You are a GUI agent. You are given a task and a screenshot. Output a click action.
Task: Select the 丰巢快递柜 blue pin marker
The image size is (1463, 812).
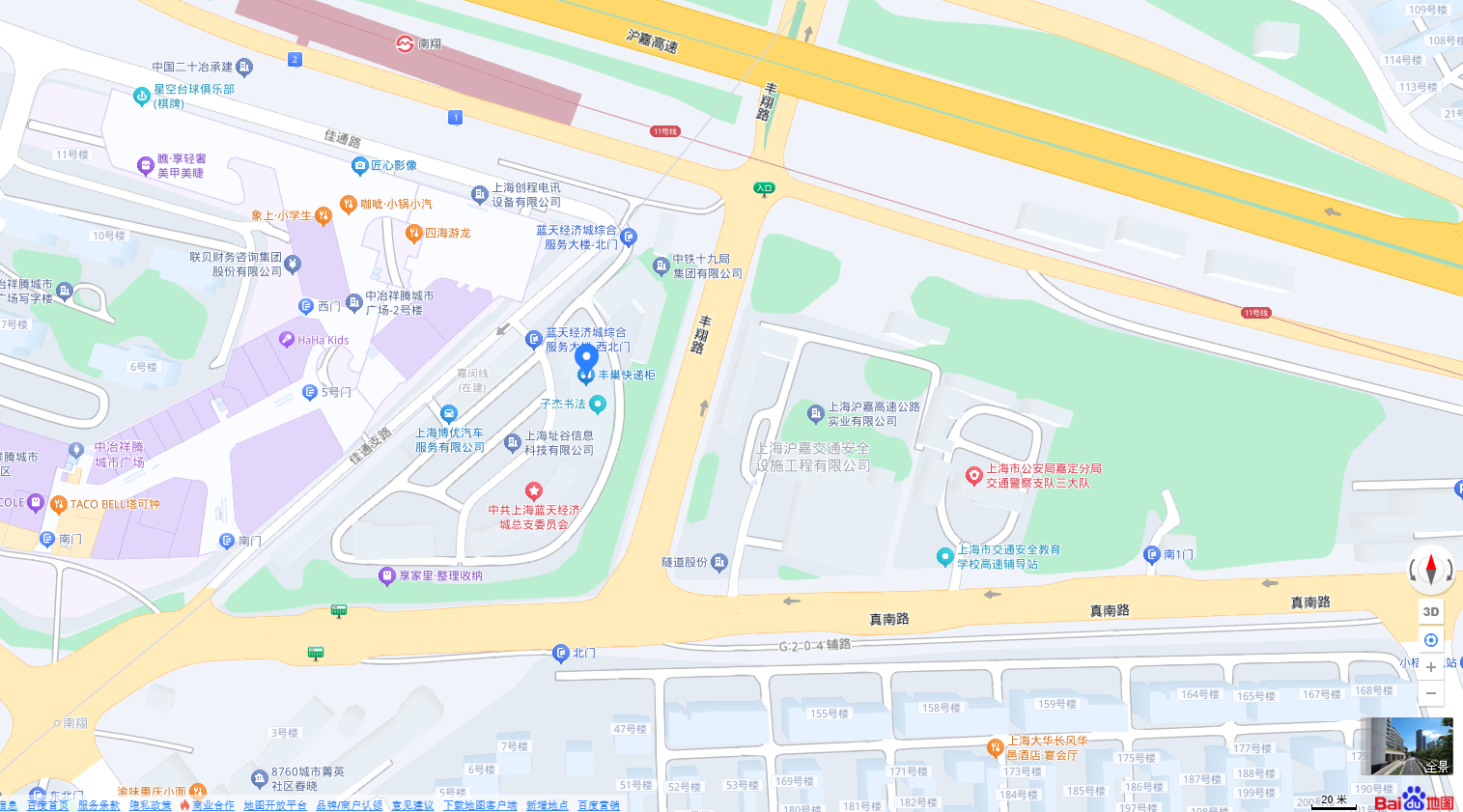[586, 360]
